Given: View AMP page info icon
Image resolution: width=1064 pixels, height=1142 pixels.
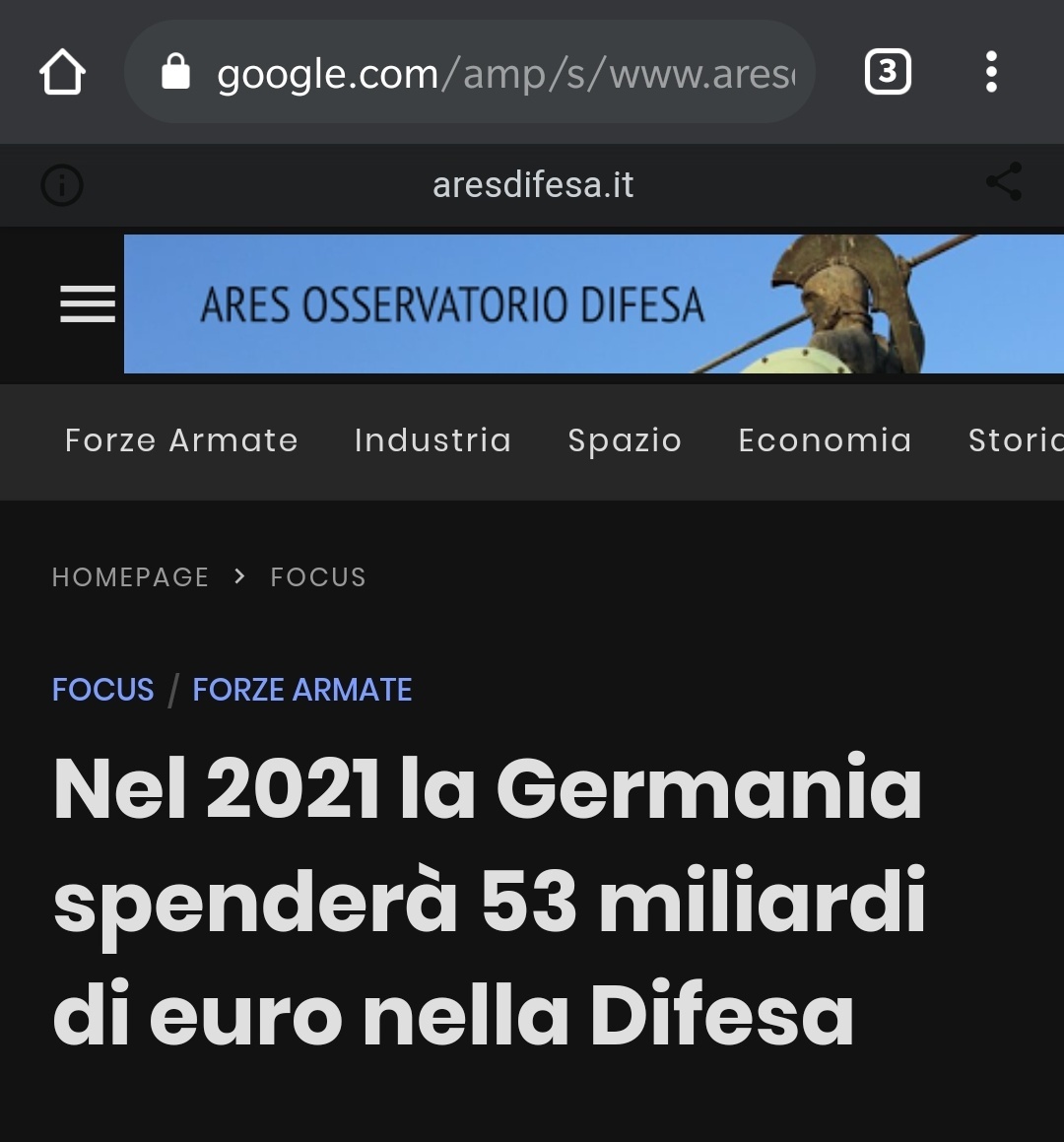Looking at the screenshot, I should pos(62,185).
